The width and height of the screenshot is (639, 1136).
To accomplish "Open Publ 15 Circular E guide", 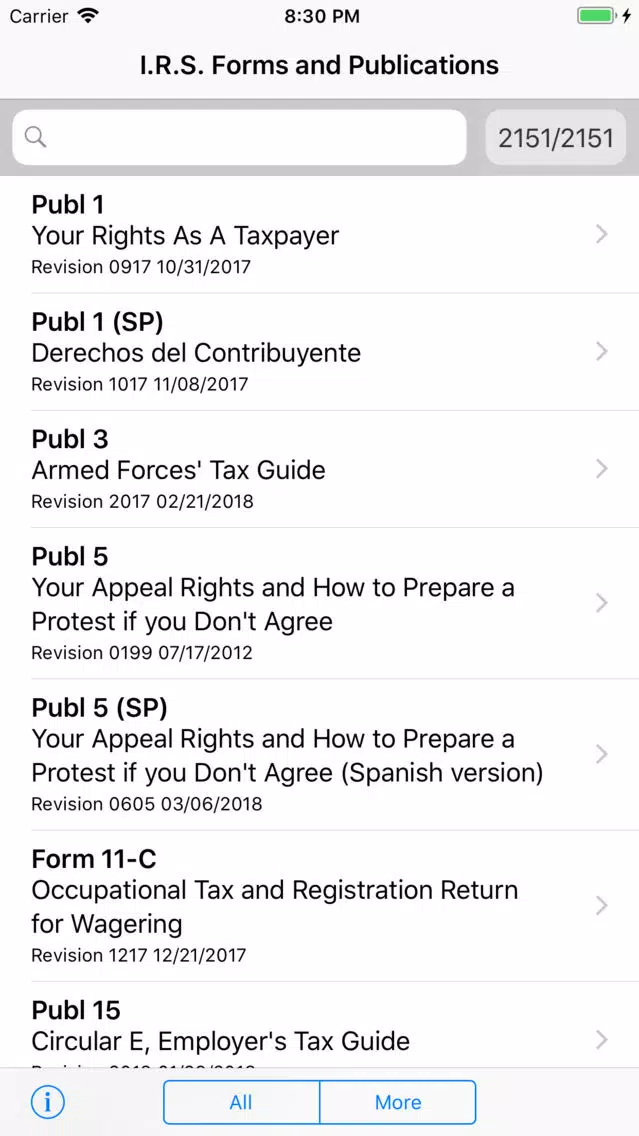I will (x=320, y=1025).
